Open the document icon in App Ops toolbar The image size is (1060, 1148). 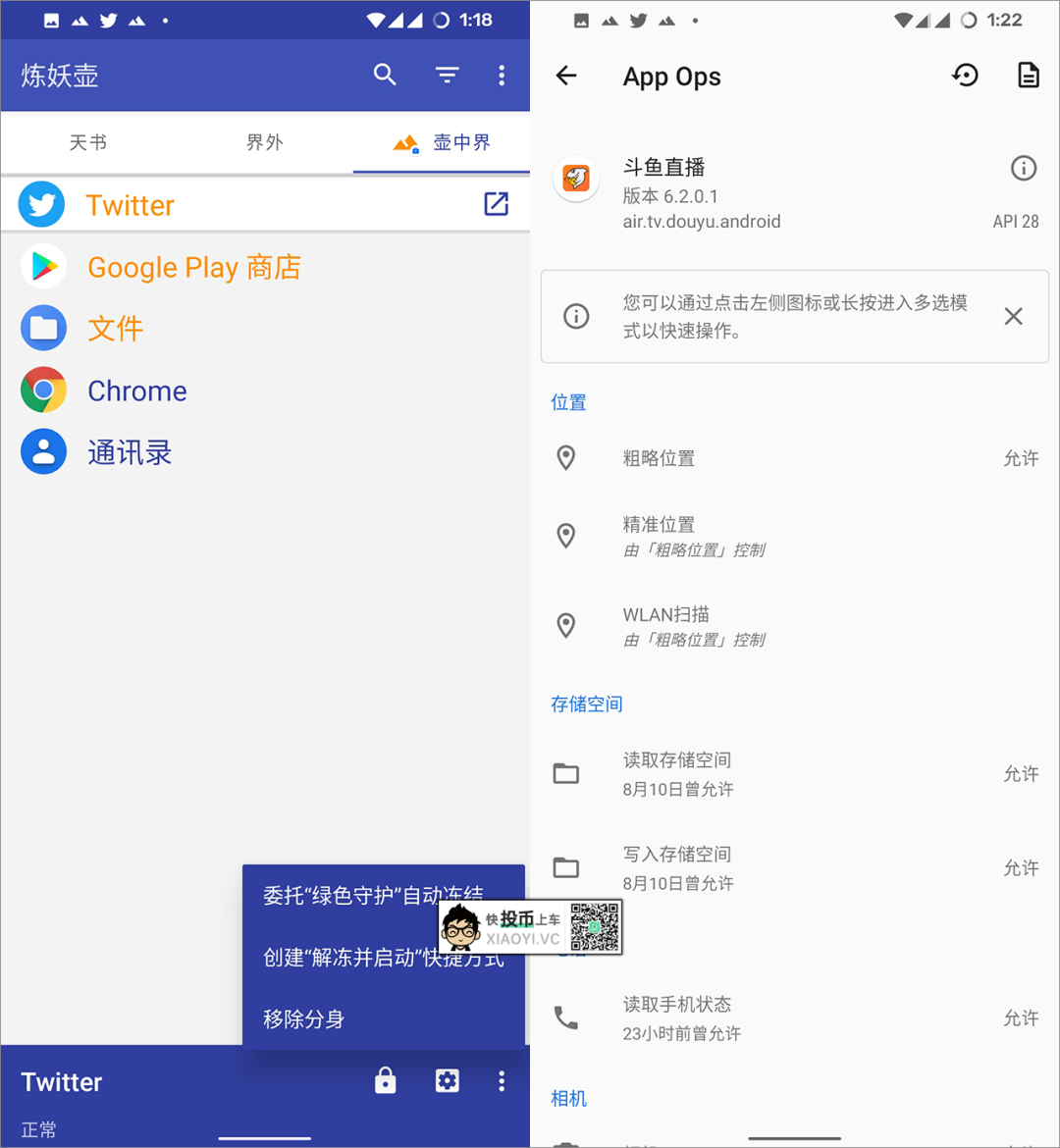click(x=1028, y=77)
